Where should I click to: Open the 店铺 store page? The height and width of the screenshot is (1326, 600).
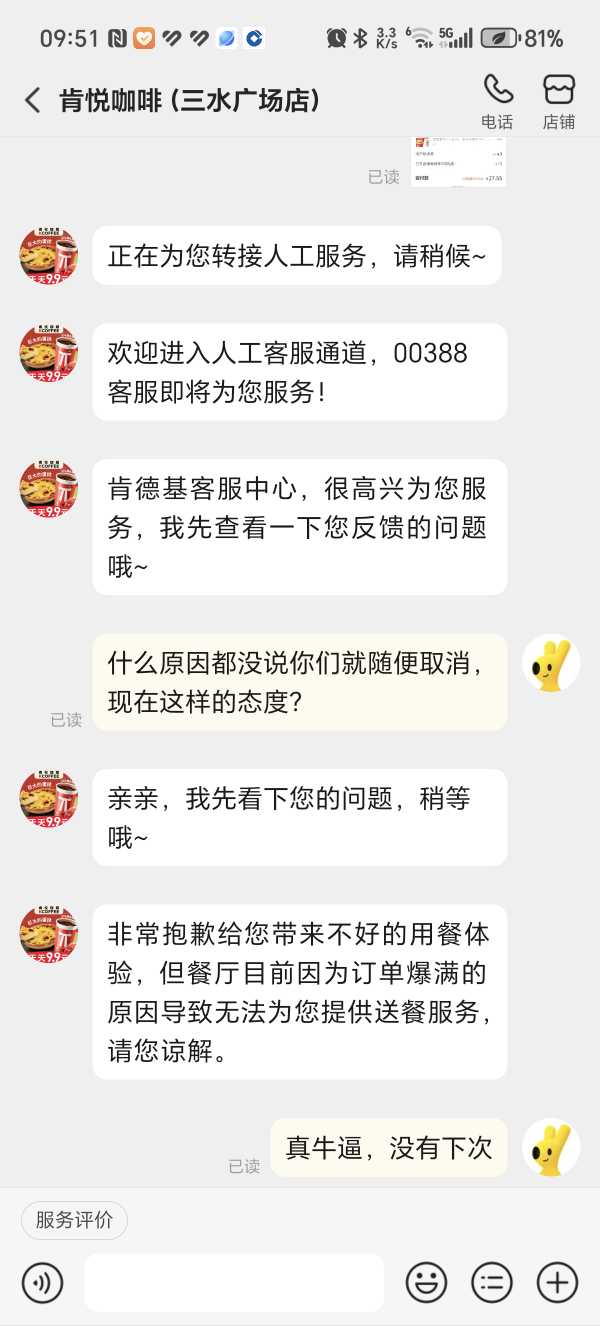pyautogui.click(x=559, y=100)
